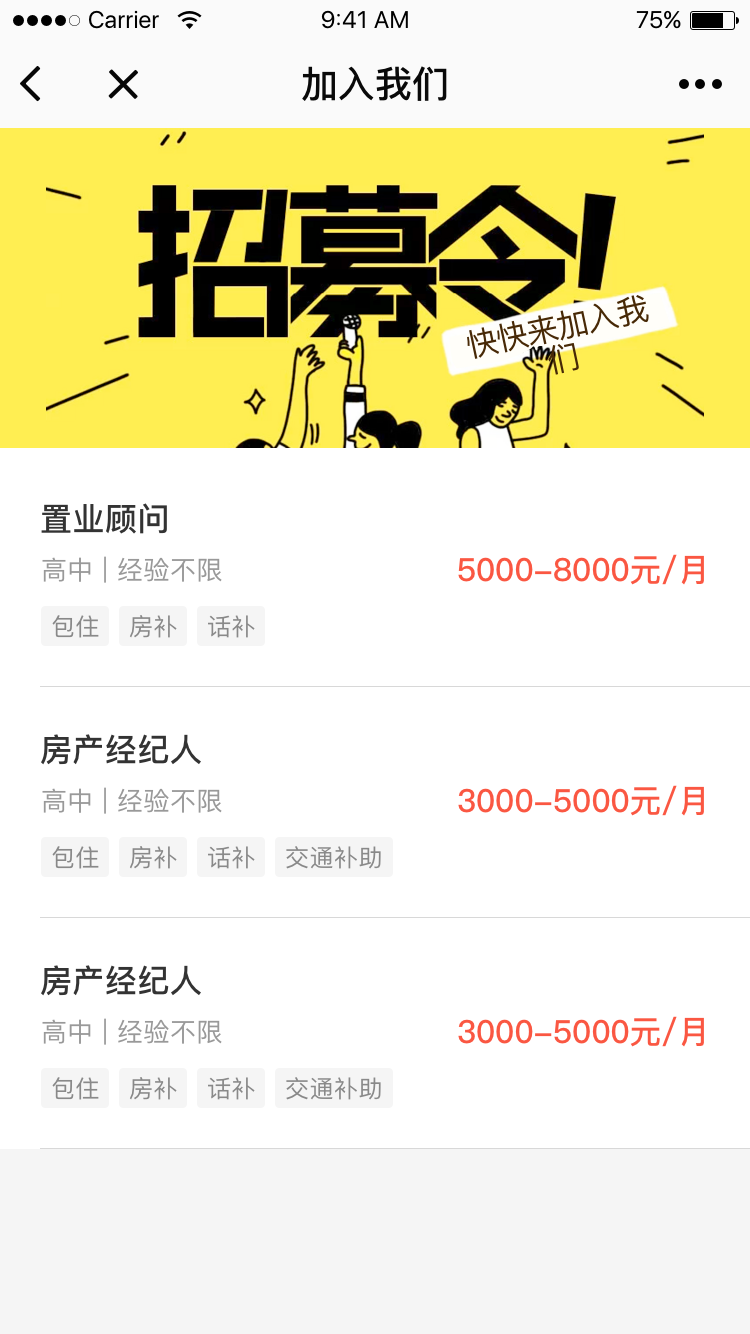Tap the 招募令 recruitment banner
The image size is (750, 1334).
(x=375, y=288)
